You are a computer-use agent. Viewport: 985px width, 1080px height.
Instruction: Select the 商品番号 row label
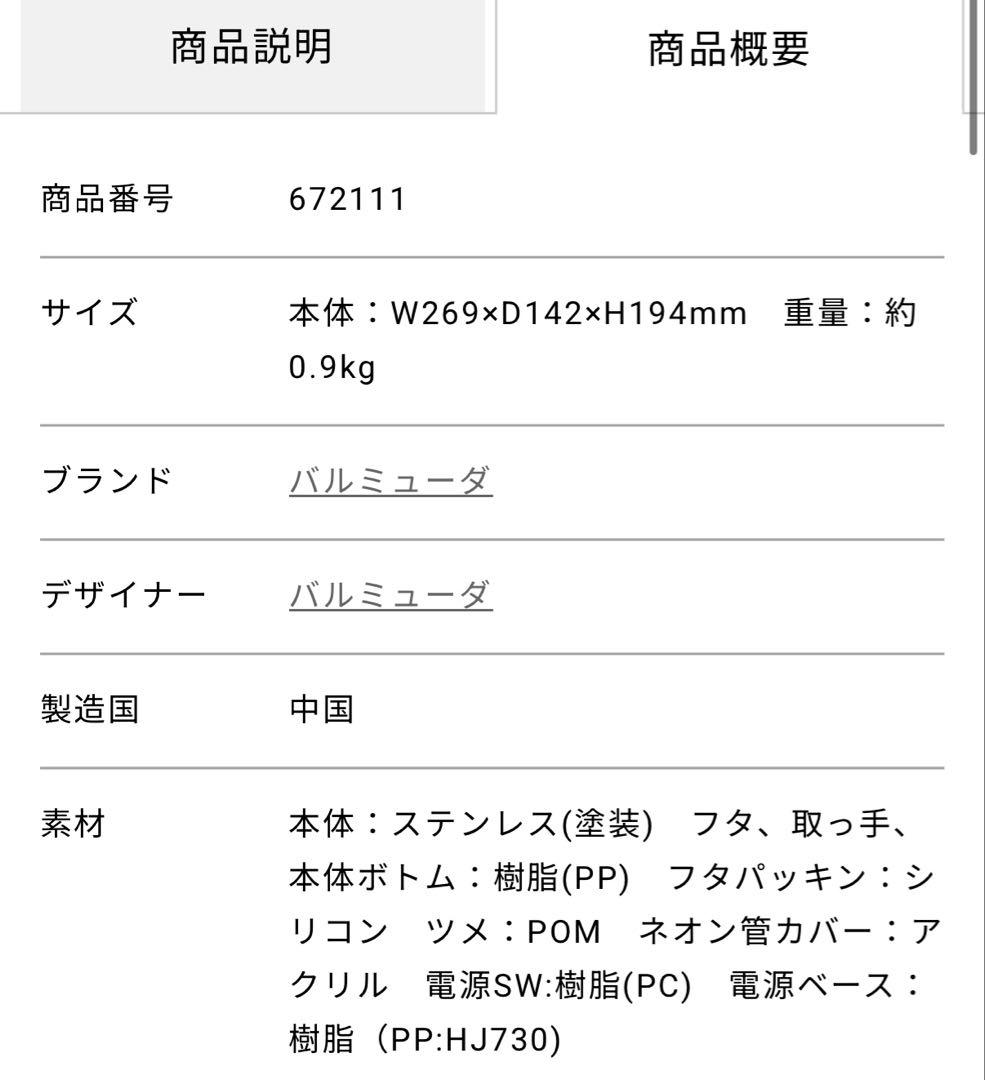tap(110, 198)
